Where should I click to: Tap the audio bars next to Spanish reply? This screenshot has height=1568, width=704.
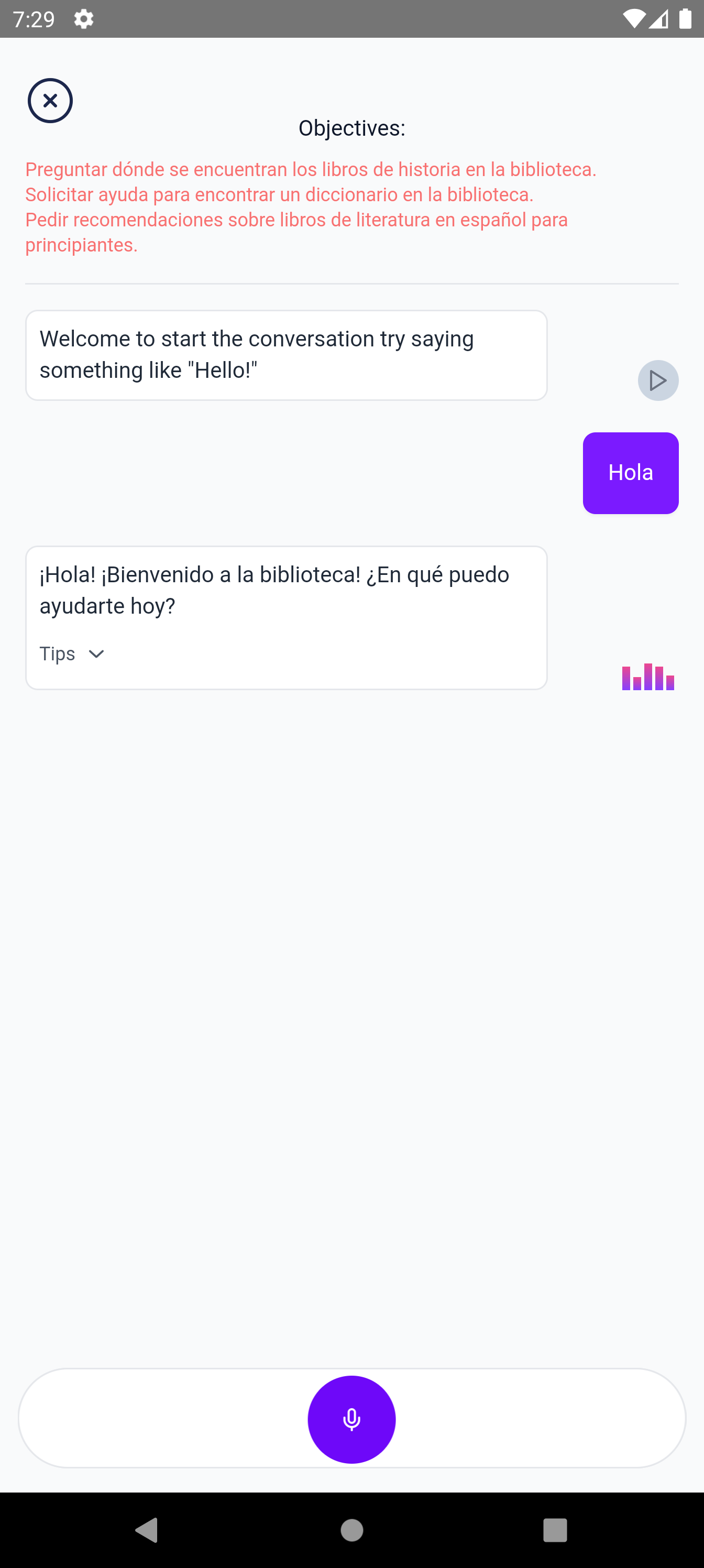(647, 676)
